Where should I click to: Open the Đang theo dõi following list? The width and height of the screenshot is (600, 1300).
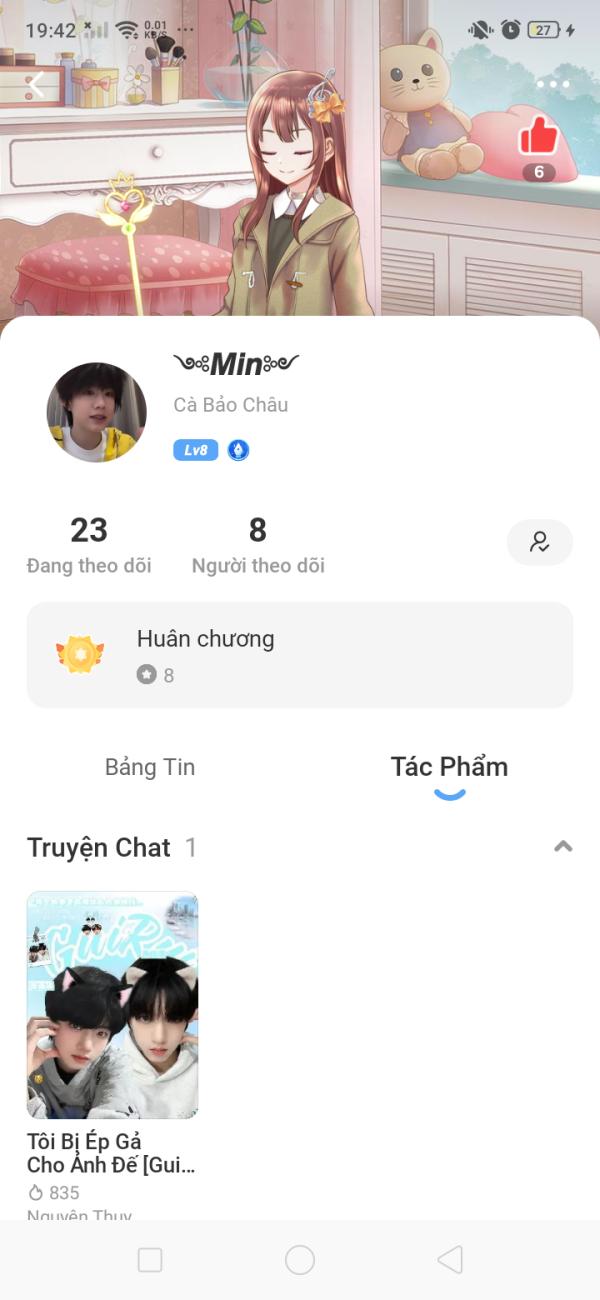pyautogui.click(x=89, y=545)
